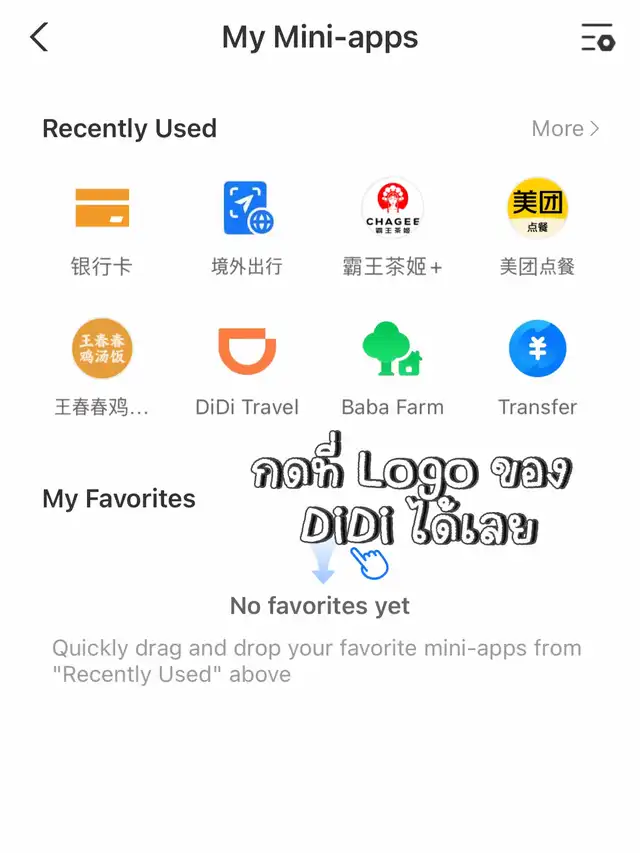This screenshot has height=853, width=640.
Task: Open the 银行卡 mini-app
Action: (101, 209)
